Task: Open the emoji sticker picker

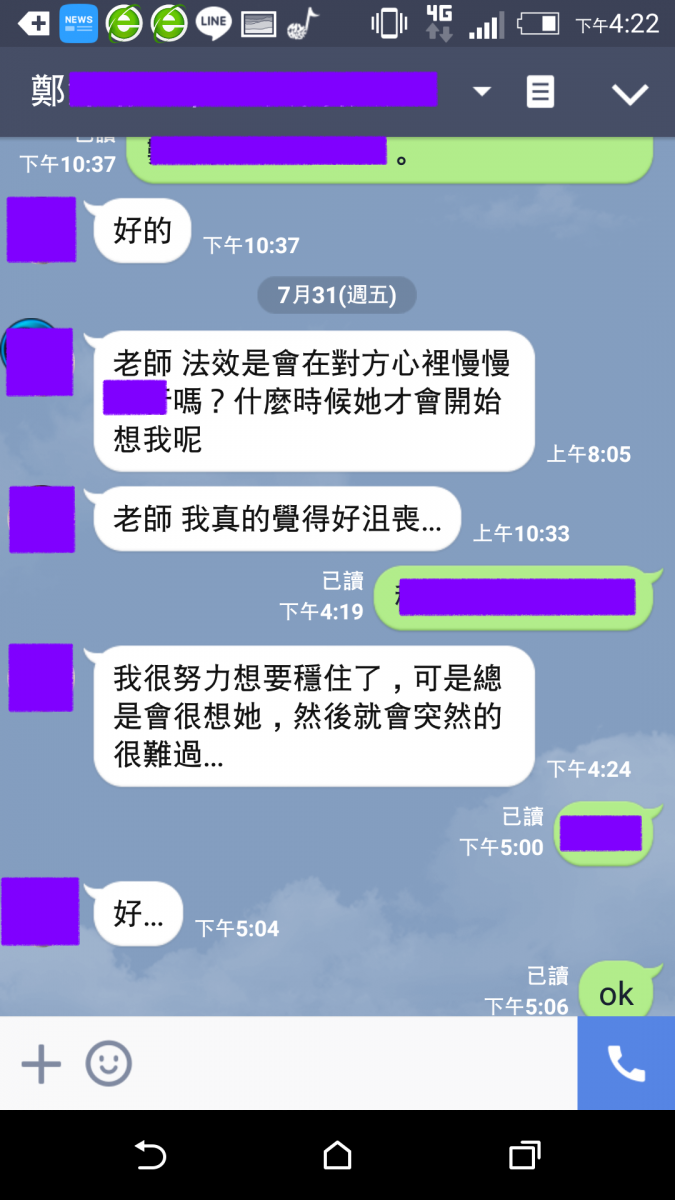Action: (x=109, y=1064)
